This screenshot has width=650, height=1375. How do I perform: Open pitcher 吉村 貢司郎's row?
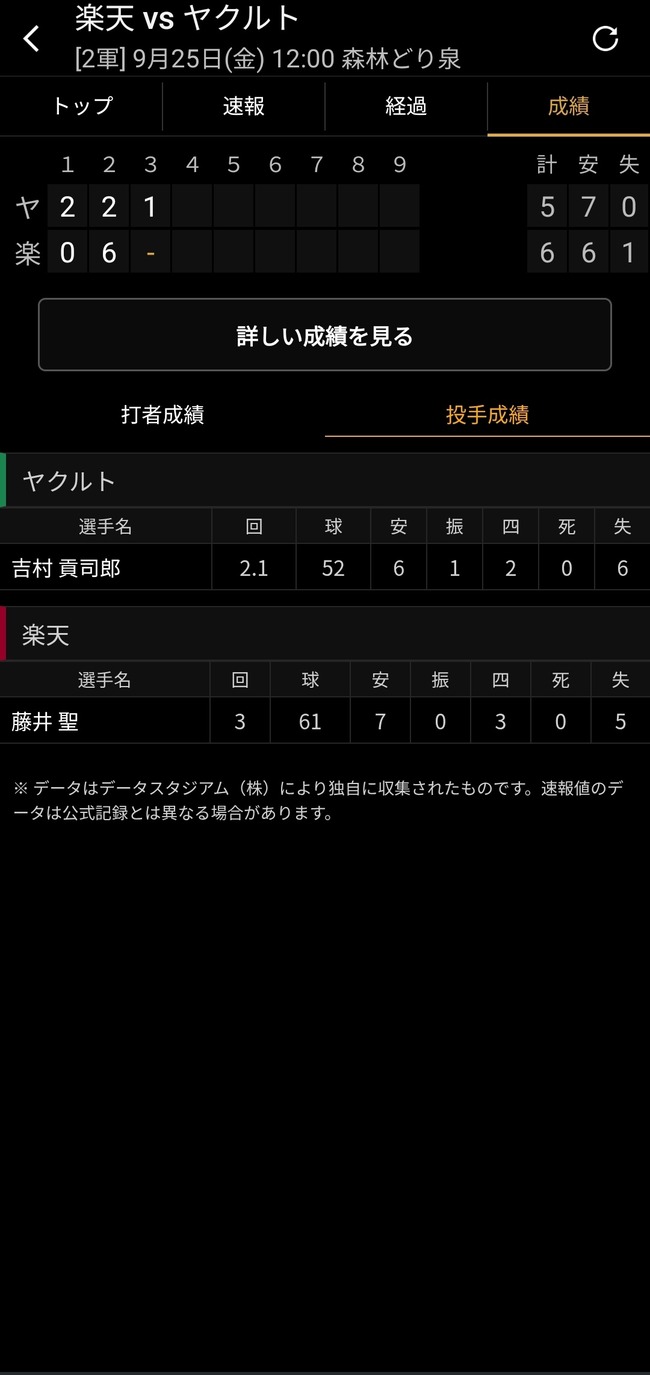click(x=325, y=568)
